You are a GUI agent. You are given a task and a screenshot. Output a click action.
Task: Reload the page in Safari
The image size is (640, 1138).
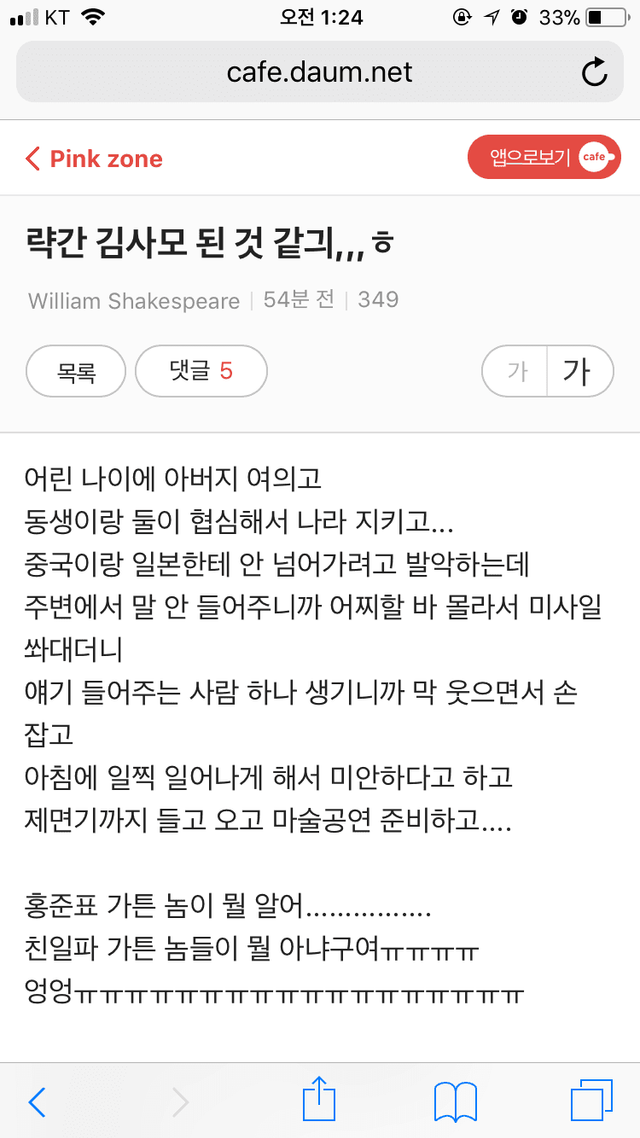click(x=594, y=72)
